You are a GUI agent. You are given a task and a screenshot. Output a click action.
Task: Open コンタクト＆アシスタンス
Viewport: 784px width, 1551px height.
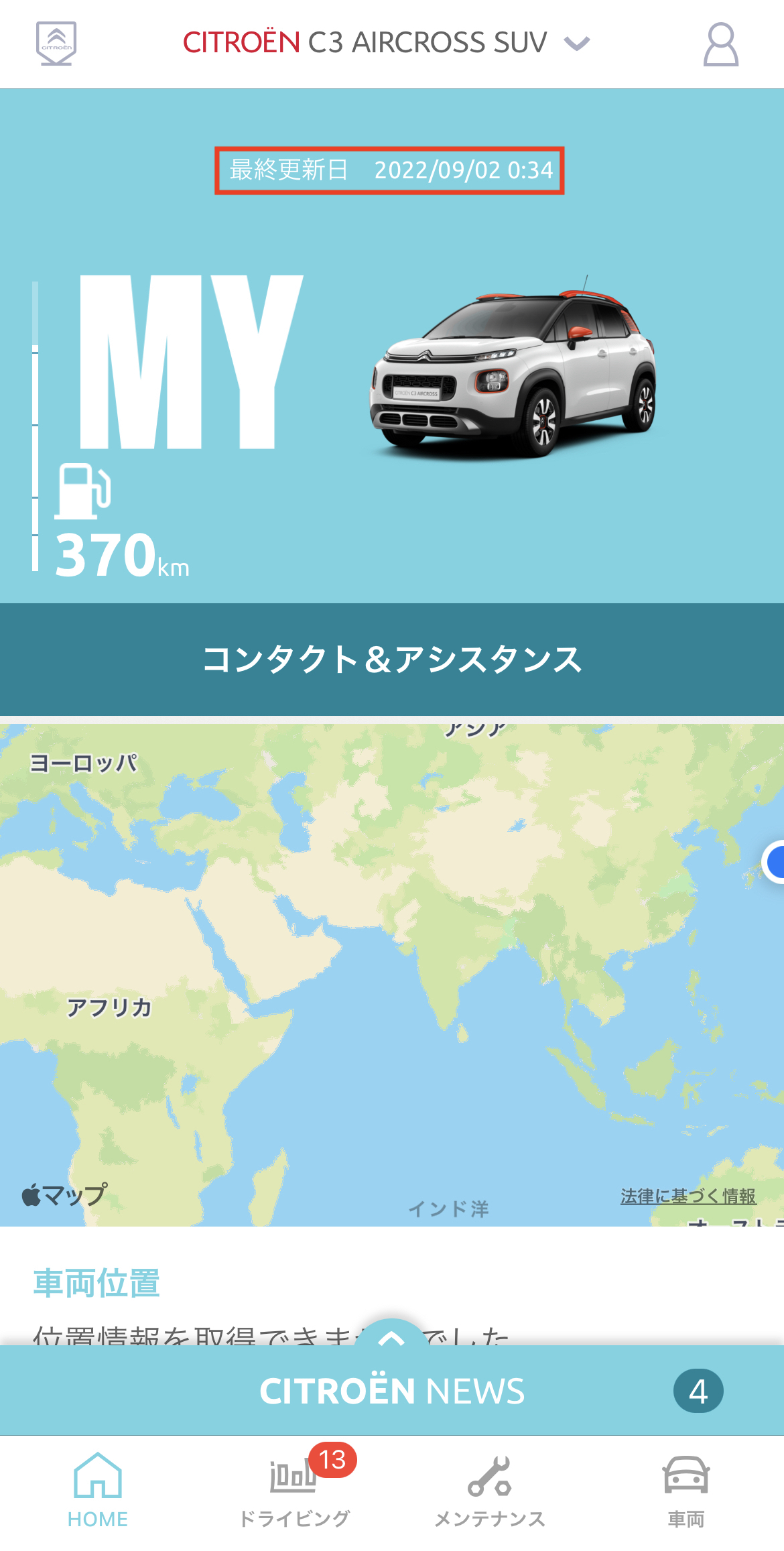392,660
